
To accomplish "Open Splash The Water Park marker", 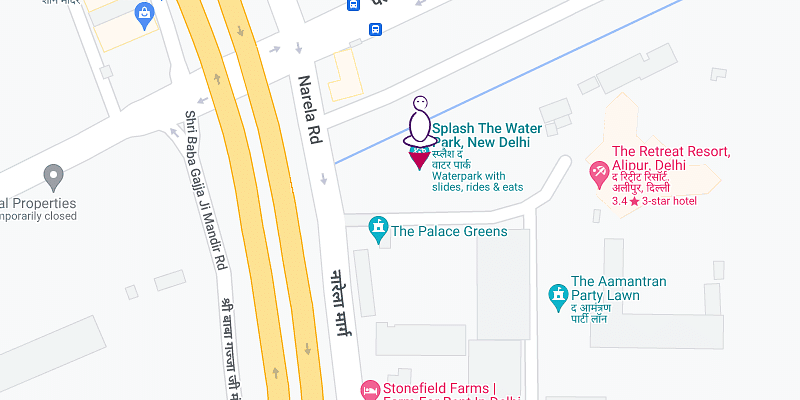I will point(419,156).
